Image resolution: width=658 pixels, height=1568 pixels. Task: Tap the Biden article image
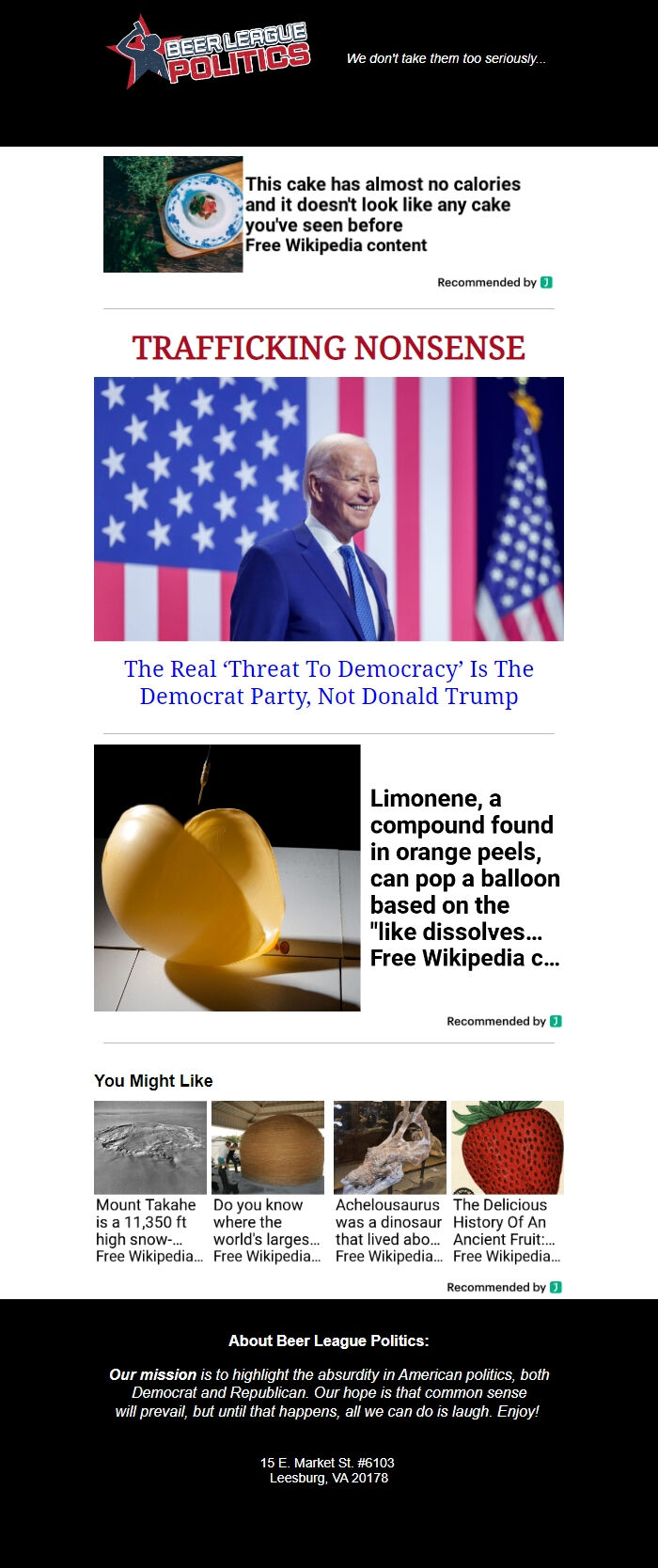pyautogui.click(x=329, y=509)
